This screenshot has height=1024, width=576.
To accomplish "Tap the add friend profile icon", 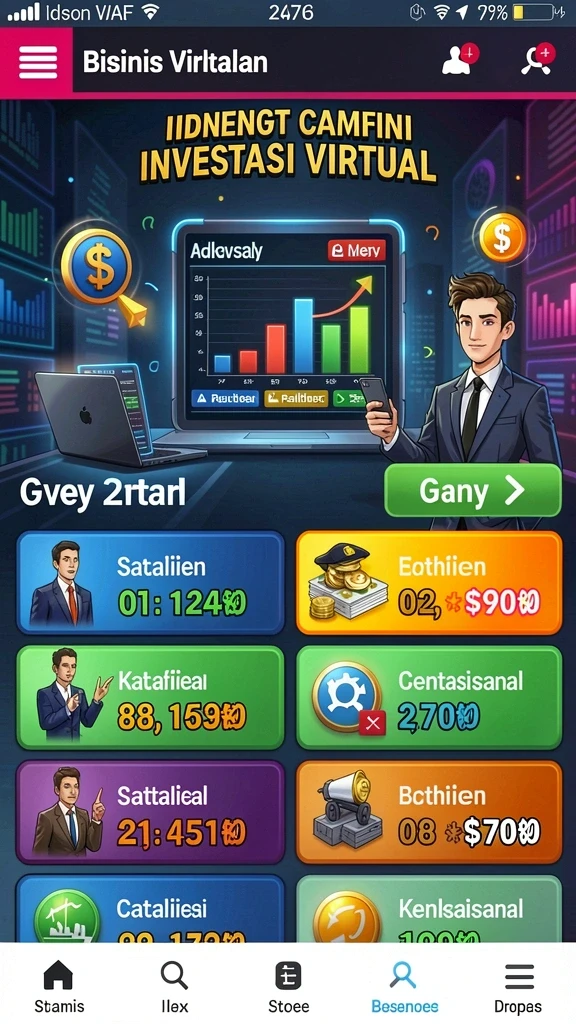I will [459, 60].
